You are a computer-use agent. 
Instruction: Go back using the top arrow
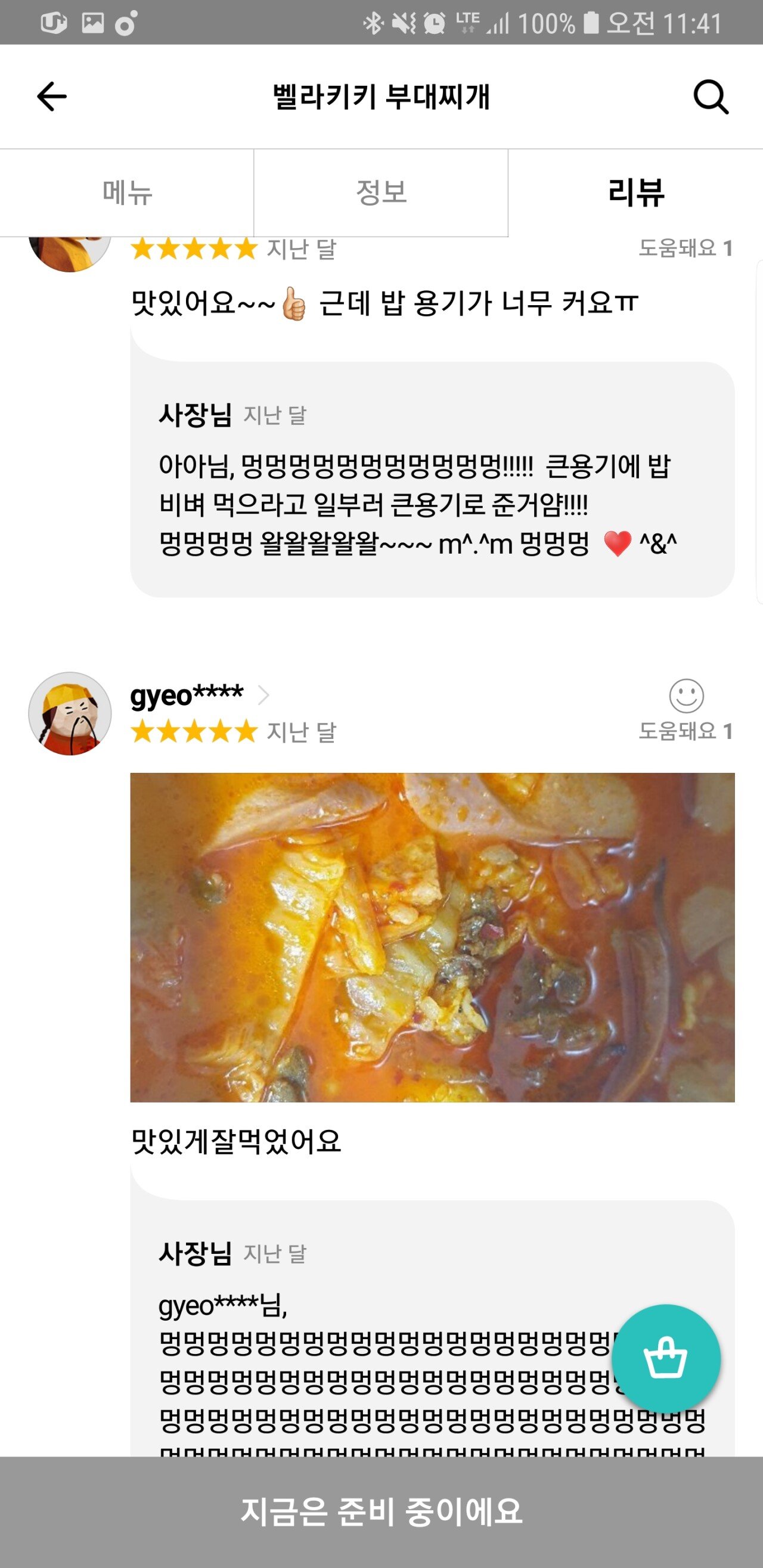52,97
